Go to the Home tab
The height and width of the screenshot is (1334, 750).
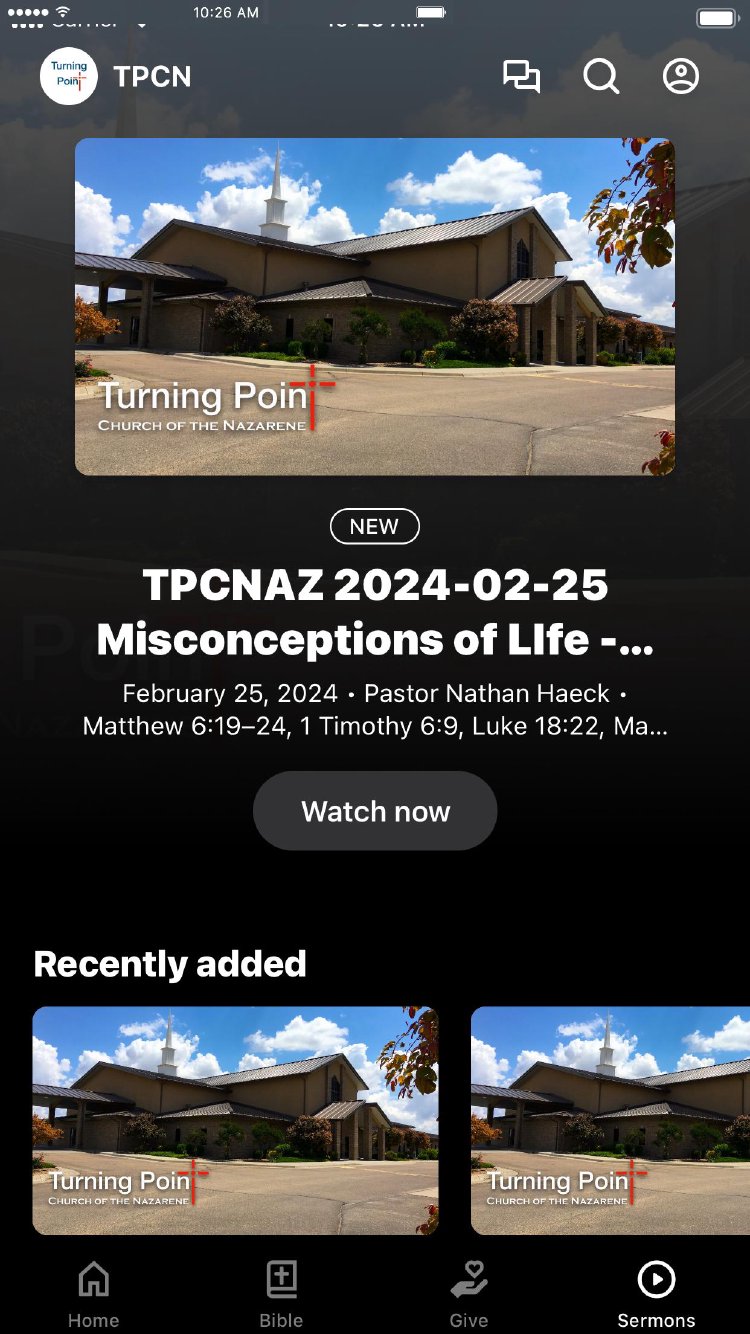[93, 1295]
